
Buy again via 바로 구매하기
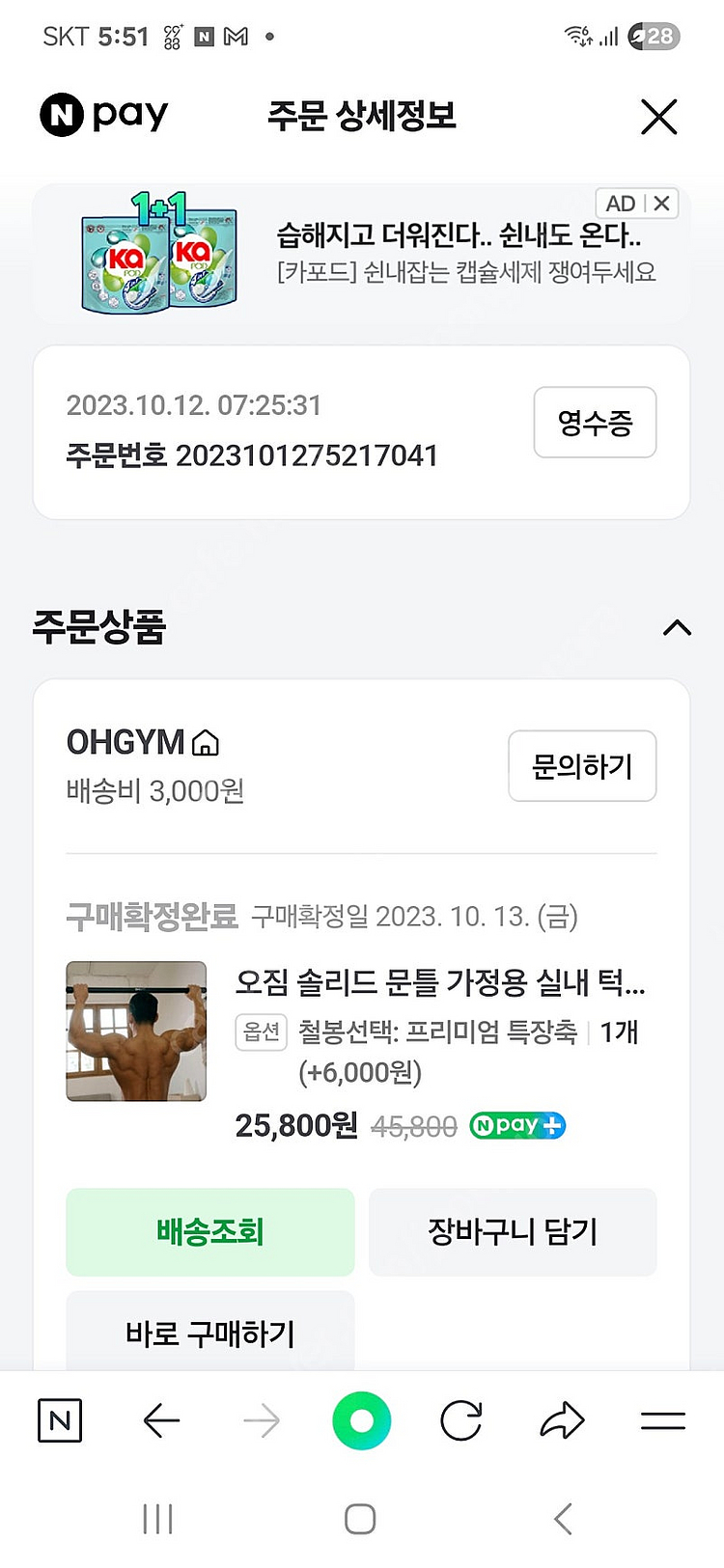[x=209, y=1334]
